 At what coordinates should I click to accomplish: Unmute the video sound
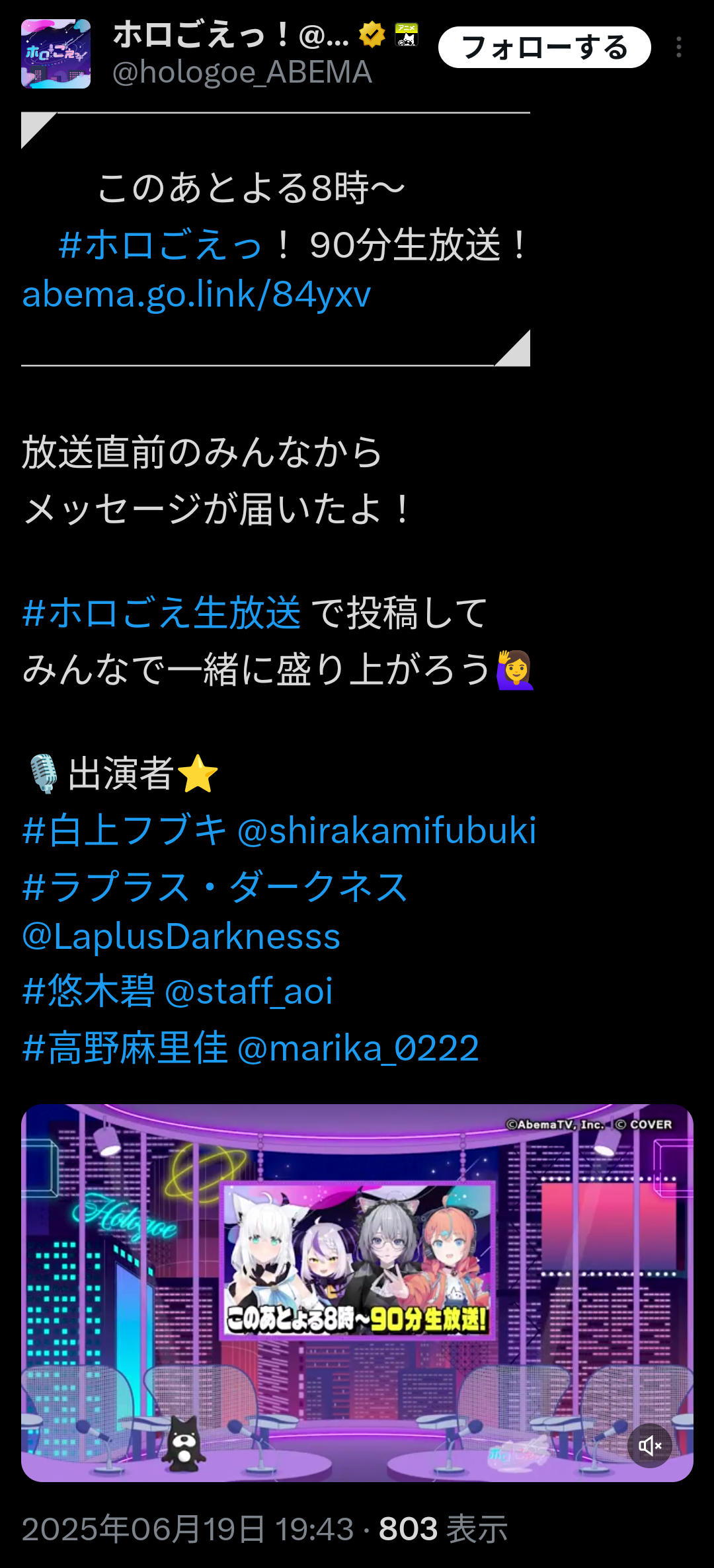pyautogui.click(x=650, y=1446)
